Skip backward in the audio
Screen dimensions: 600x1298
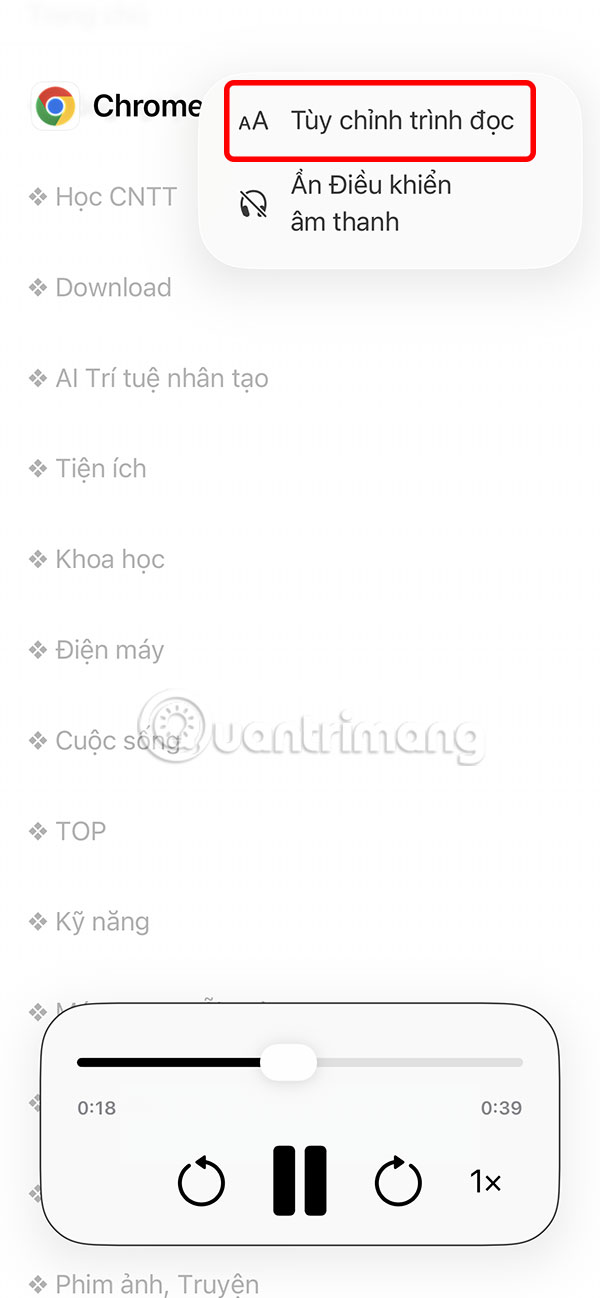click(202, 1182)
